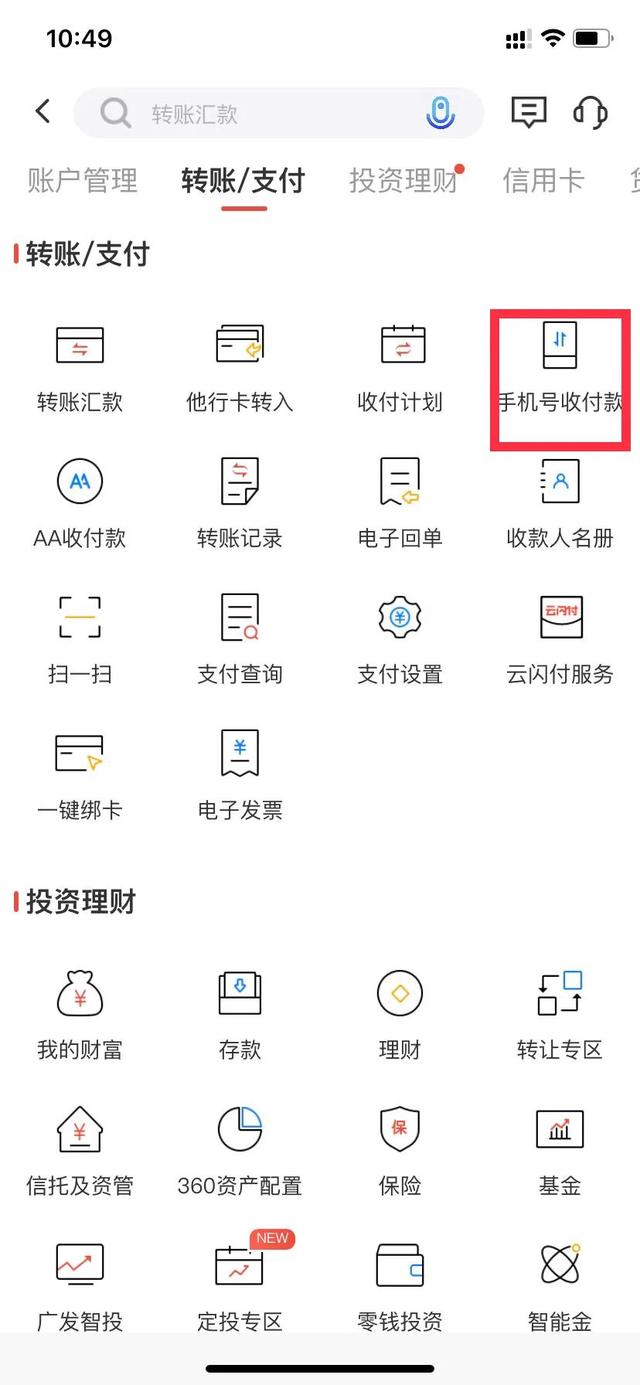Screen dimensions: 640x1385
Task: Open 转账汇款 transfer service
Action: tap(80, 366)
